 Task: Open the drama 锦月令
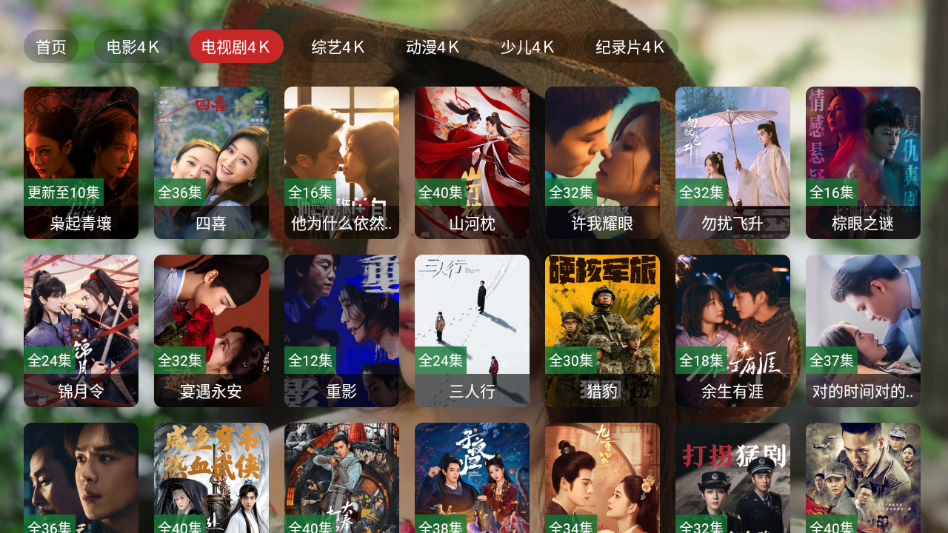(x=81, y=330)
